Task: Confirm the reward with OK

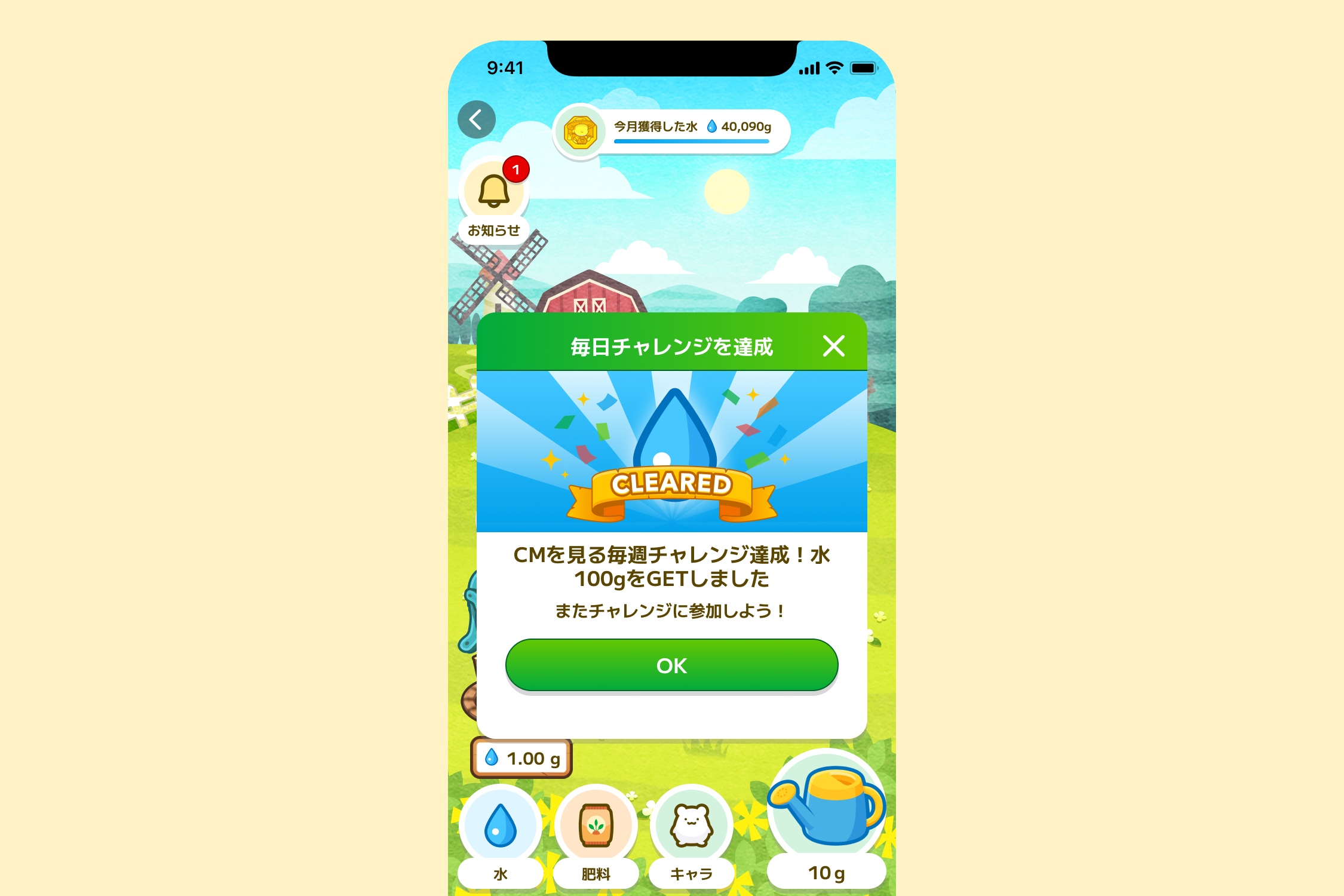Action: pos(671,665)
